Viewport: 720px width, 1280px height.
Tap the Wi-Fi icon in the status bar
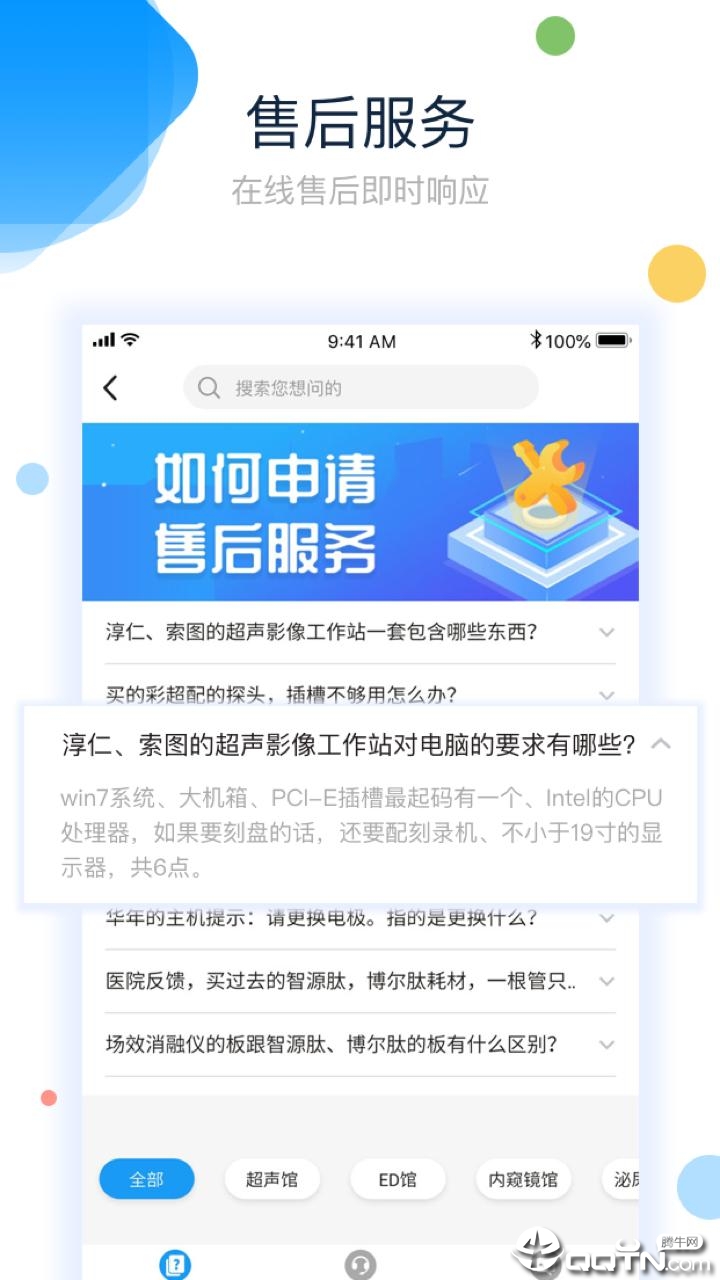[x=132, y=341]
